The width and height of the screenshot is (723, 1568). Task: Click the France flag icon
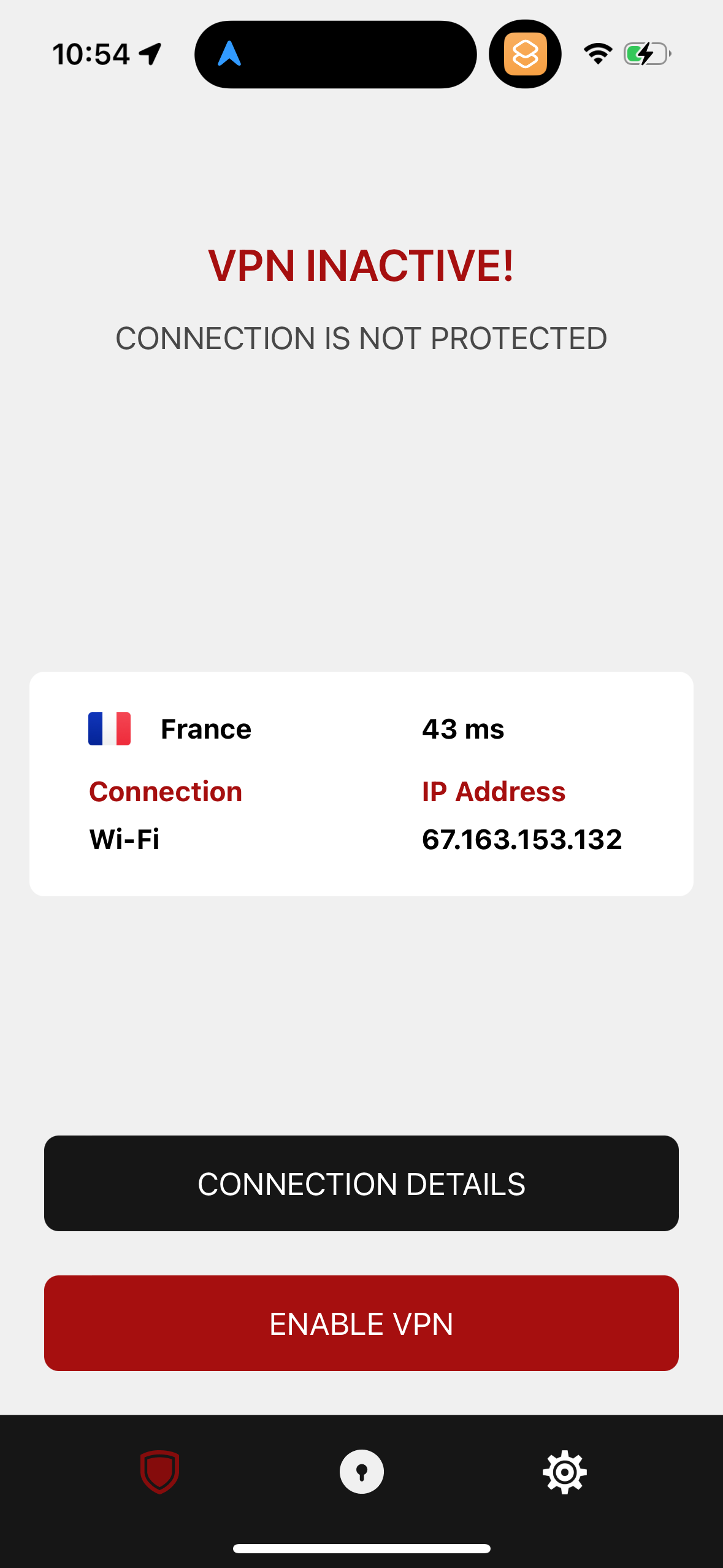pos(109,729)
